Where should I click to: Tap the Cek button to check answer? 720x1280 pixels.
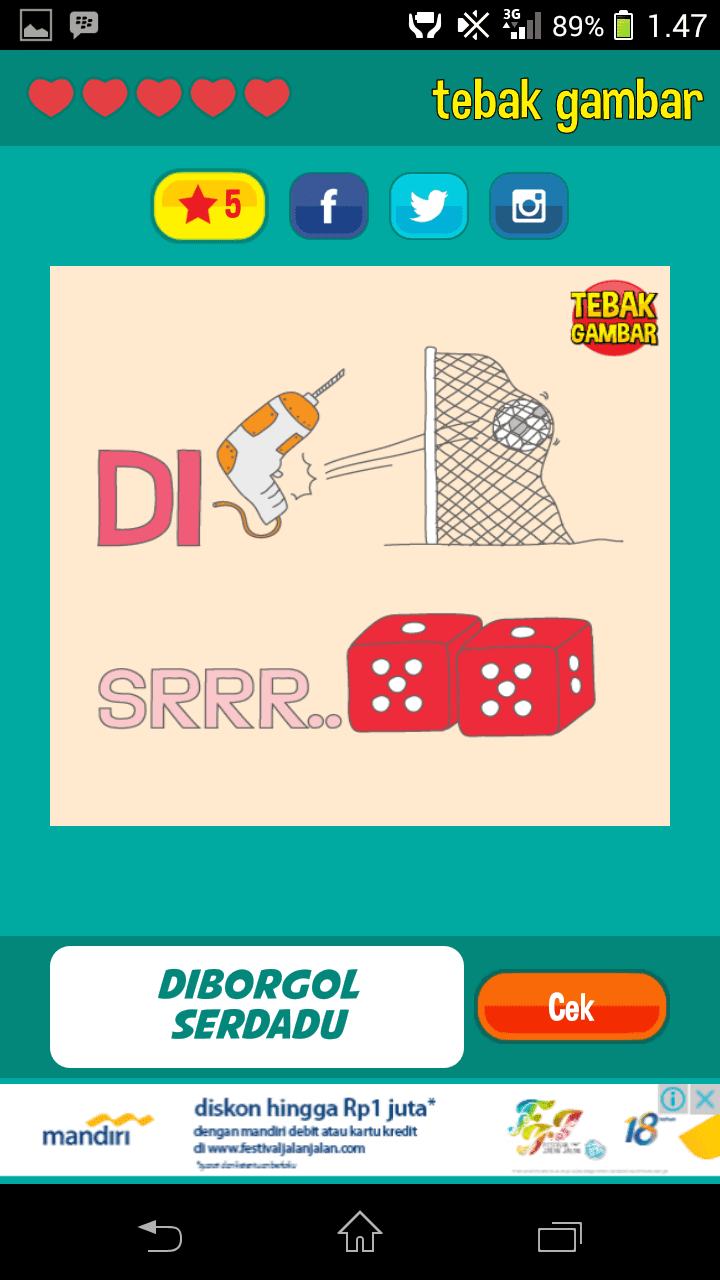(x=571, y=1006)
